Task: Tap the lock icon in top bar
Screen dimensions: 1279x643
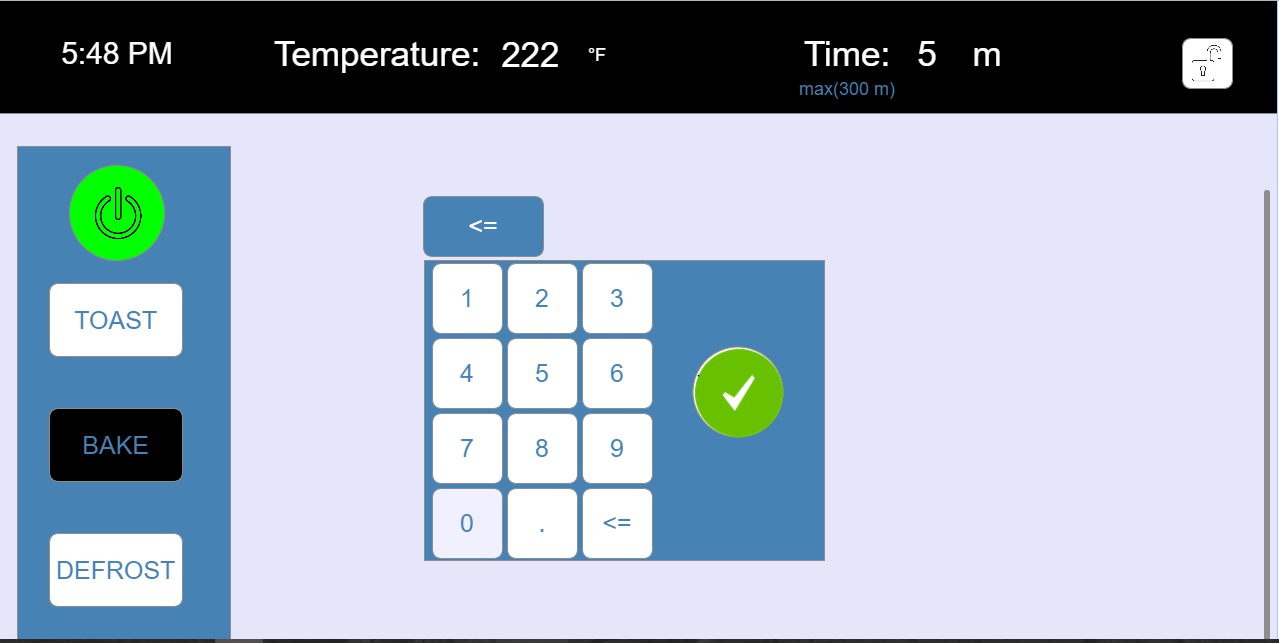Action: click(1207, 64)
